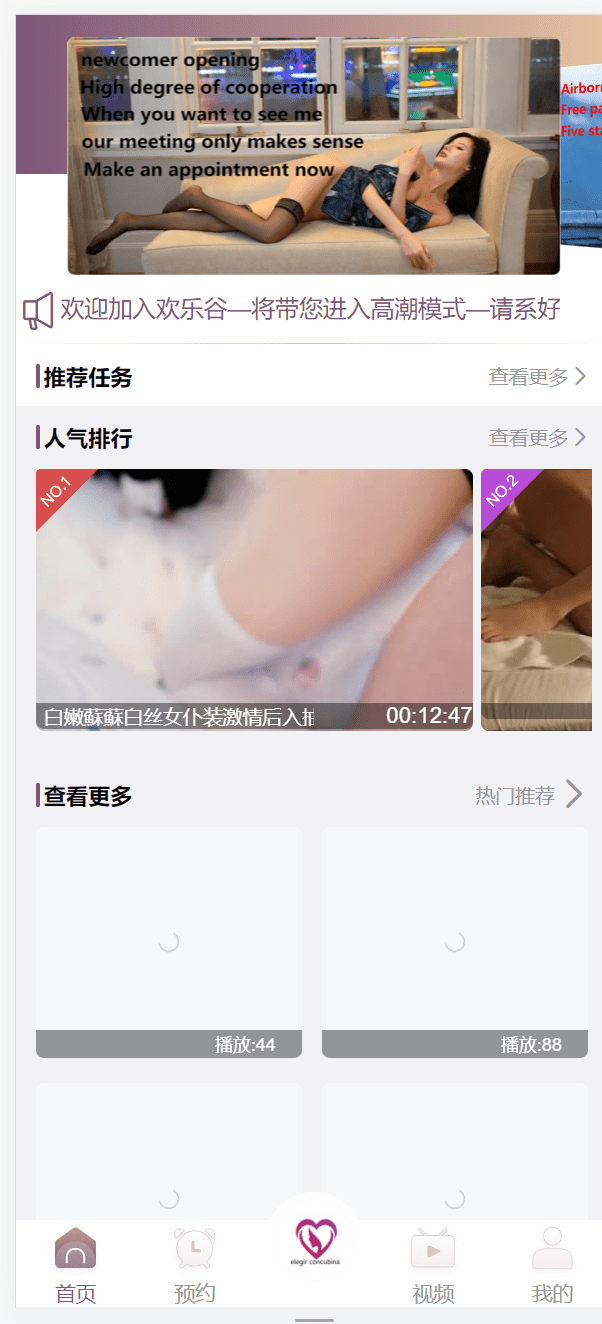Switch to the 首页 tab
The width and height of the screenshot is (602, 1324).
click(75, 1265)
